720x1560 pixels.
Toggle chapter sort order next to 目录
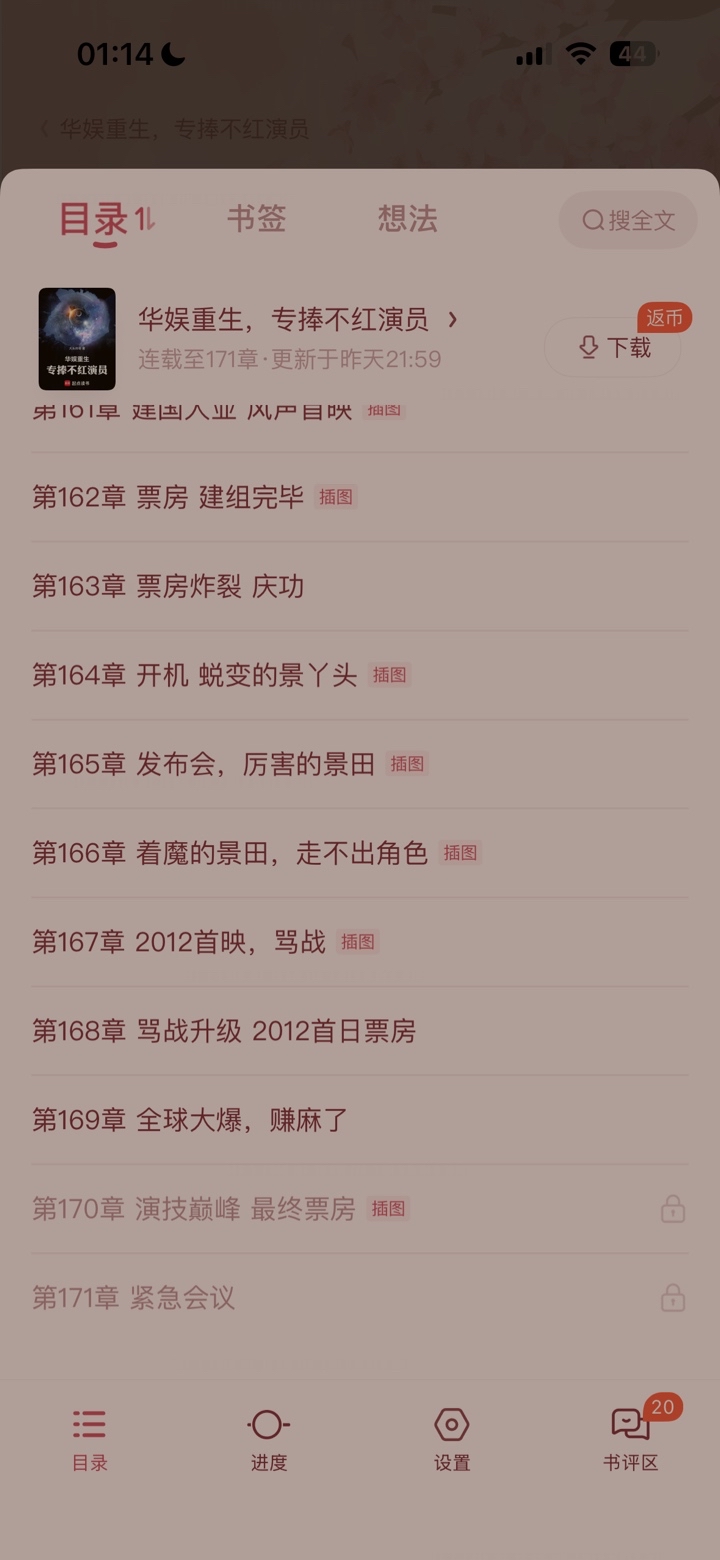click(145, 218)
